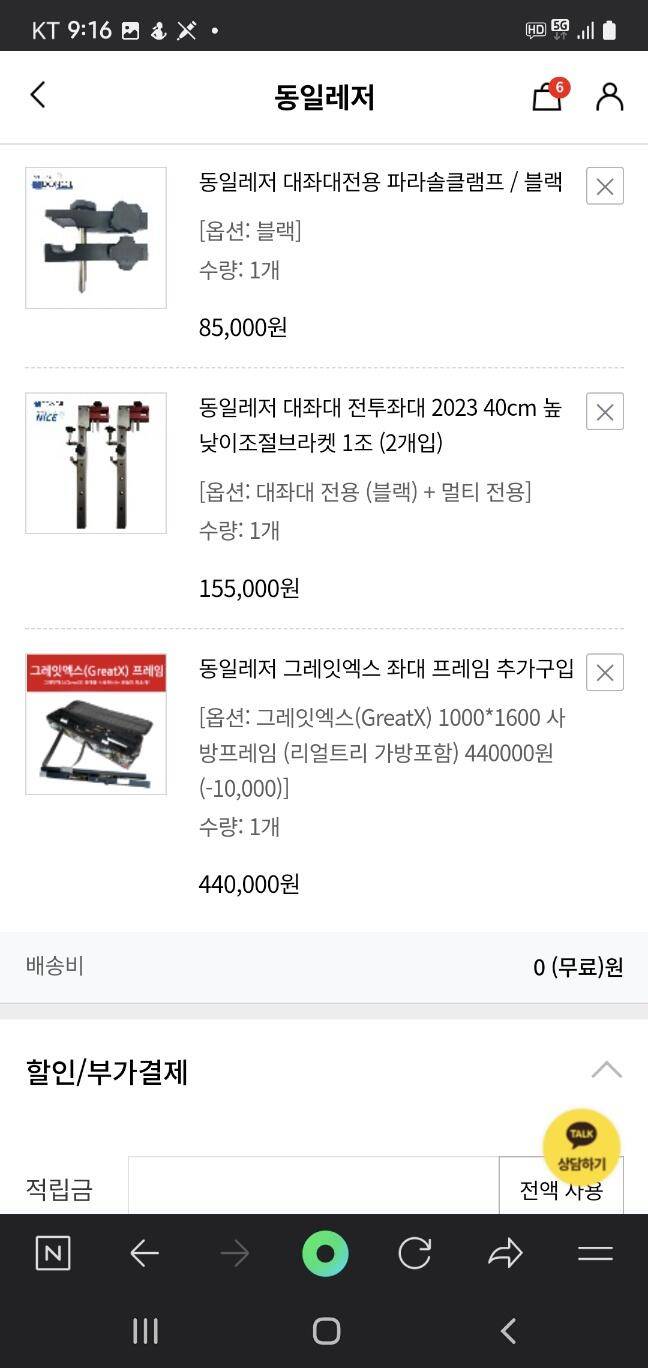This screenshot has height=1368, width=648.
Task: Open the shopping cart with 6 items
Action: [x=547, y=96]
